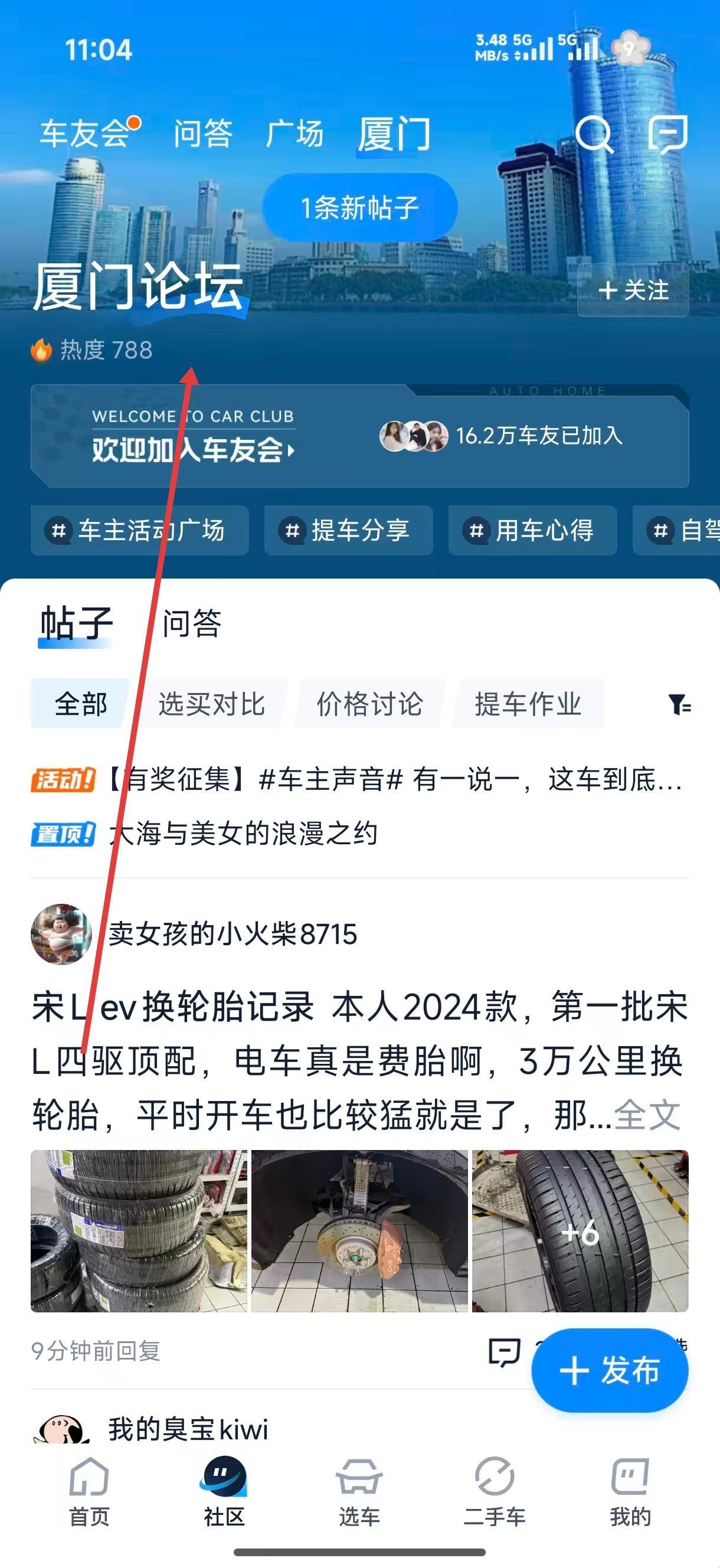This screenshot has width=720, height=1568.
Task: Select the 车主活动广场 topic chip
Action: (x=139, y=530)
